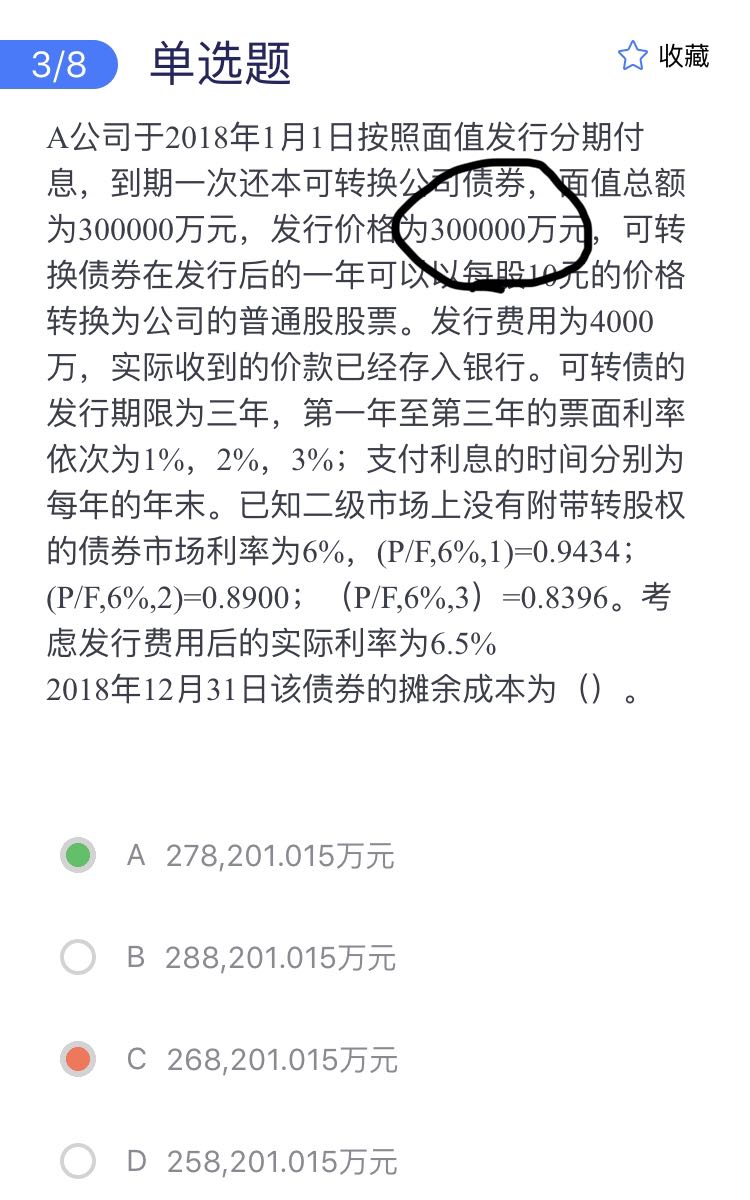
Task: Tap the 收藏 star to bookmark this question
Action: 633,56
